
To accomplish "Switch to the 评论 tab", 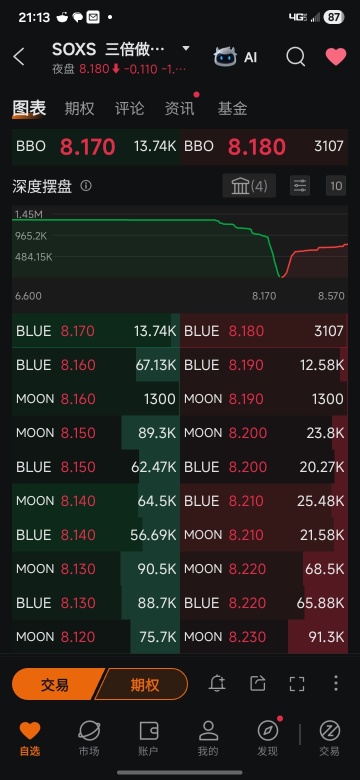I will point(129,108).
